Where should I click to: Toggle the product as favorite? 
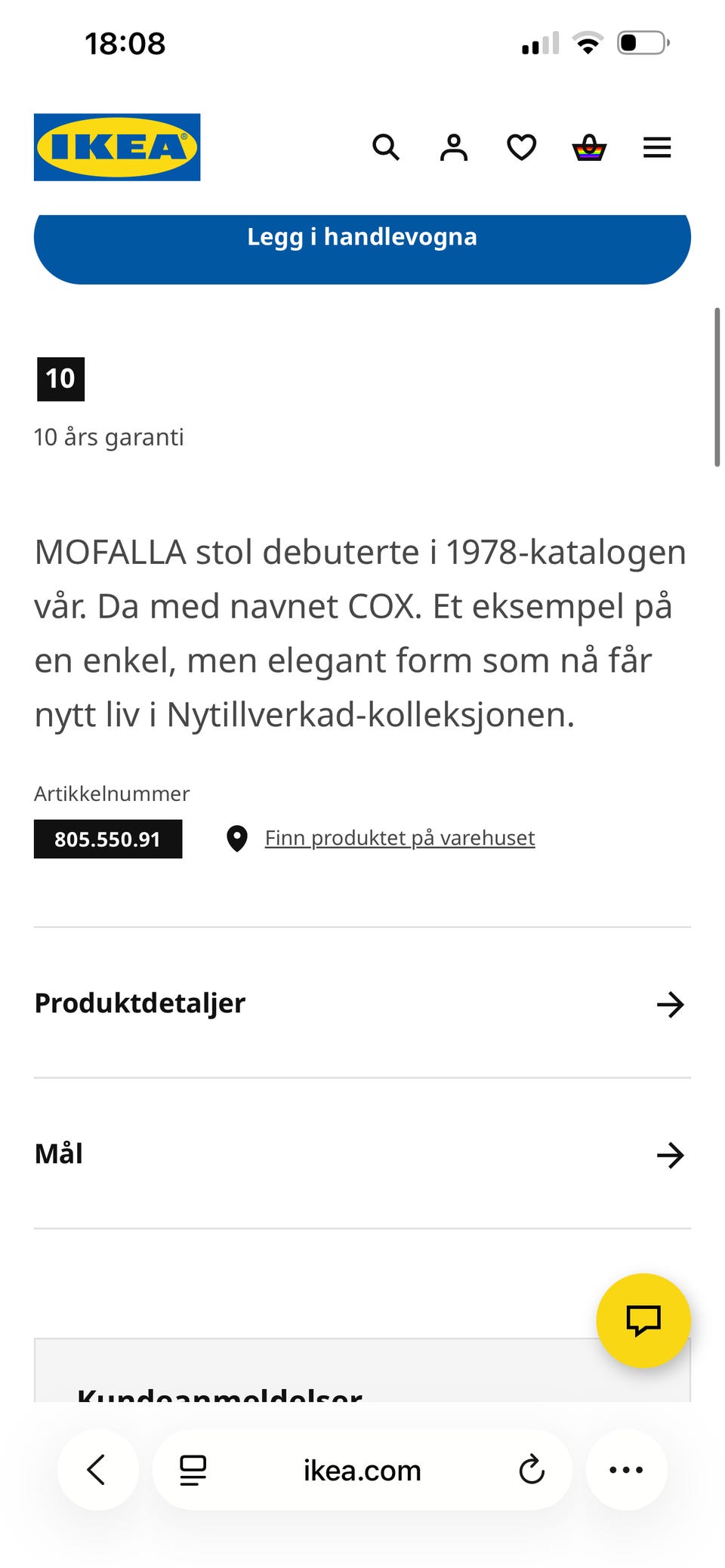(x=521, y=147)
